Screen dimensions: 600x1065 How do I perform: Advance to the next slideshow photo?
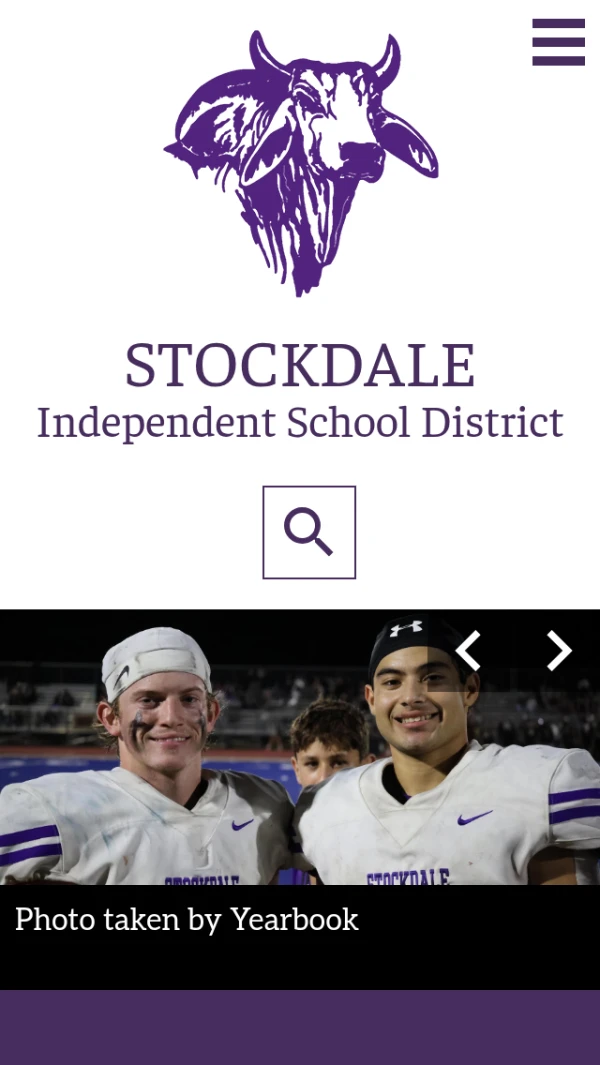(x=558, y=651)
